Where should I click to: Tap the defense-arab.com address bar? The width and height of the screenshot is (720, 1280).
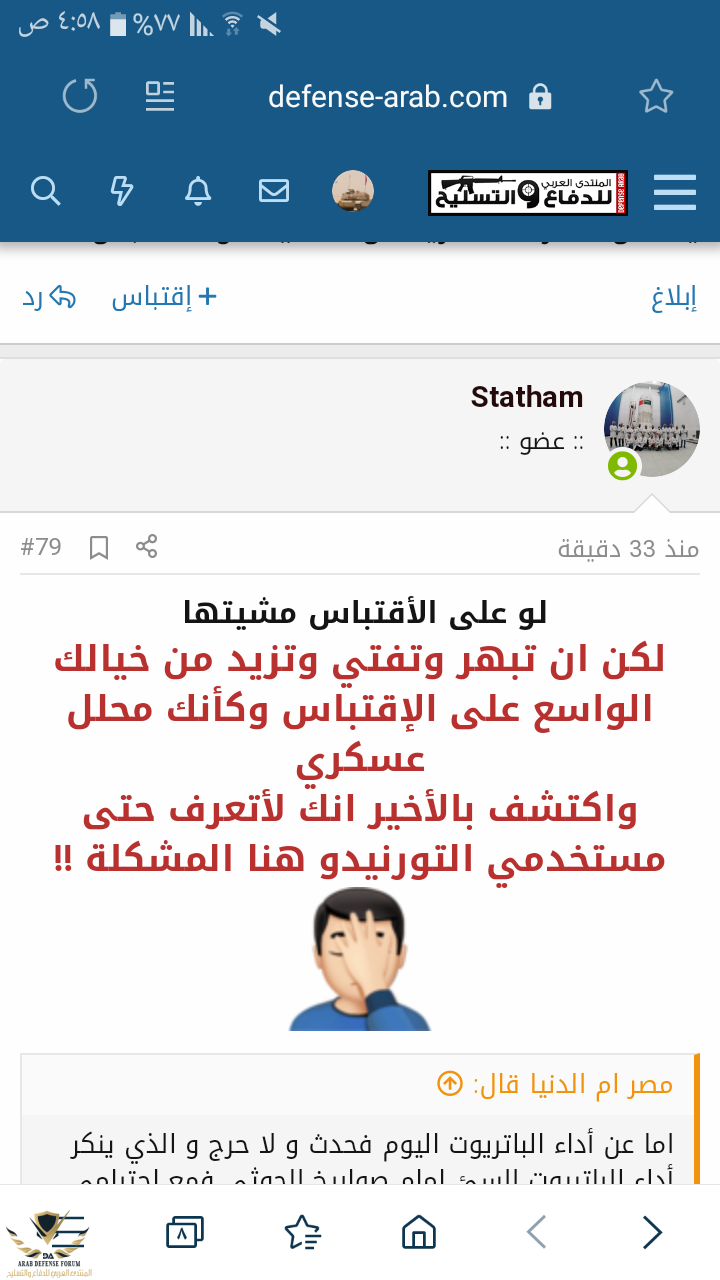(x=388, y=97)
